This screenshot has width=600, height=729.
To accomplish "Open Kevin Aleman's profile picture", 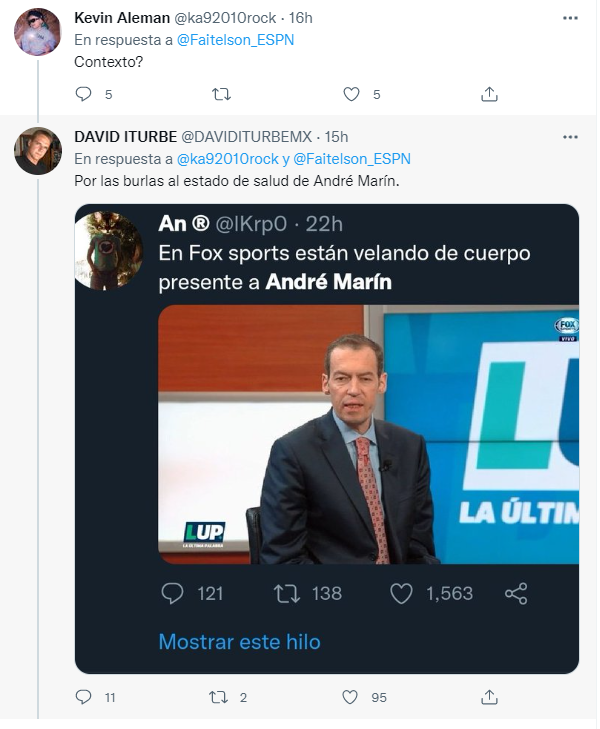I will pyautogui.click(x=38, y=31).
